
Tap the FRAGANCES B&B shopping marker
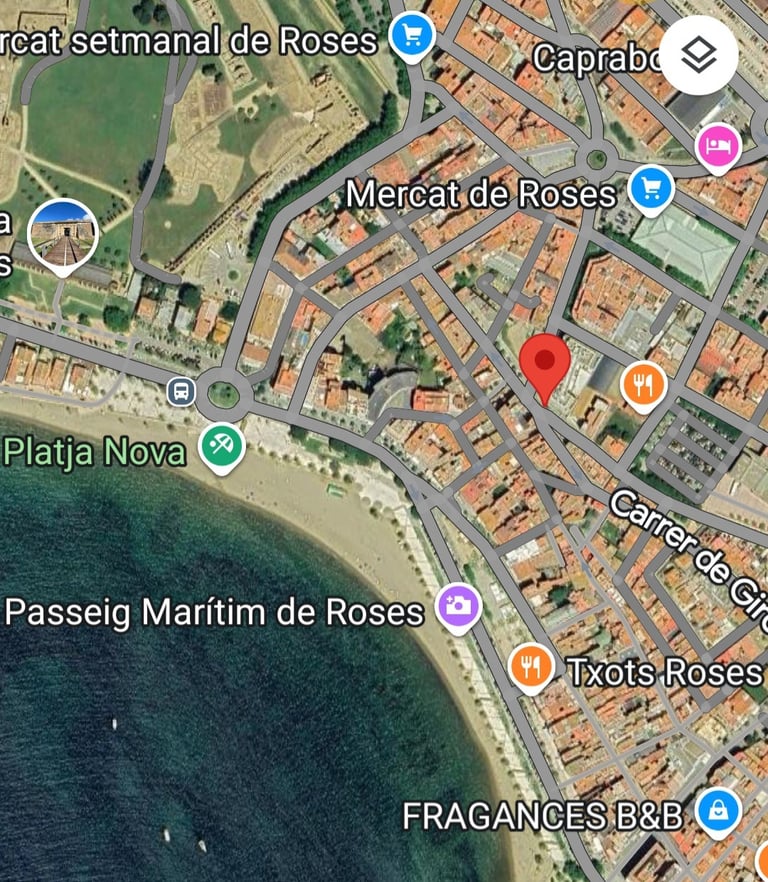[718, 812]
